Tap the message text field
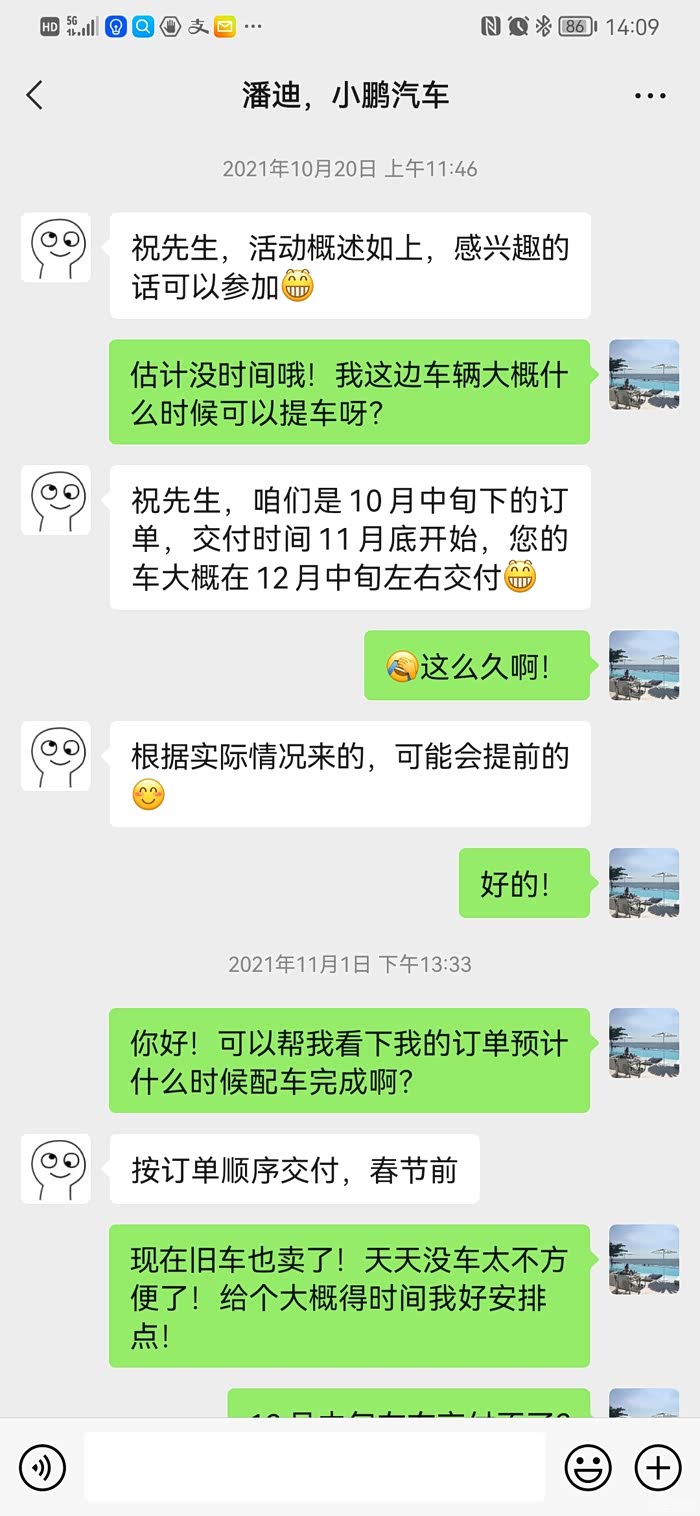 [314, 1467]
